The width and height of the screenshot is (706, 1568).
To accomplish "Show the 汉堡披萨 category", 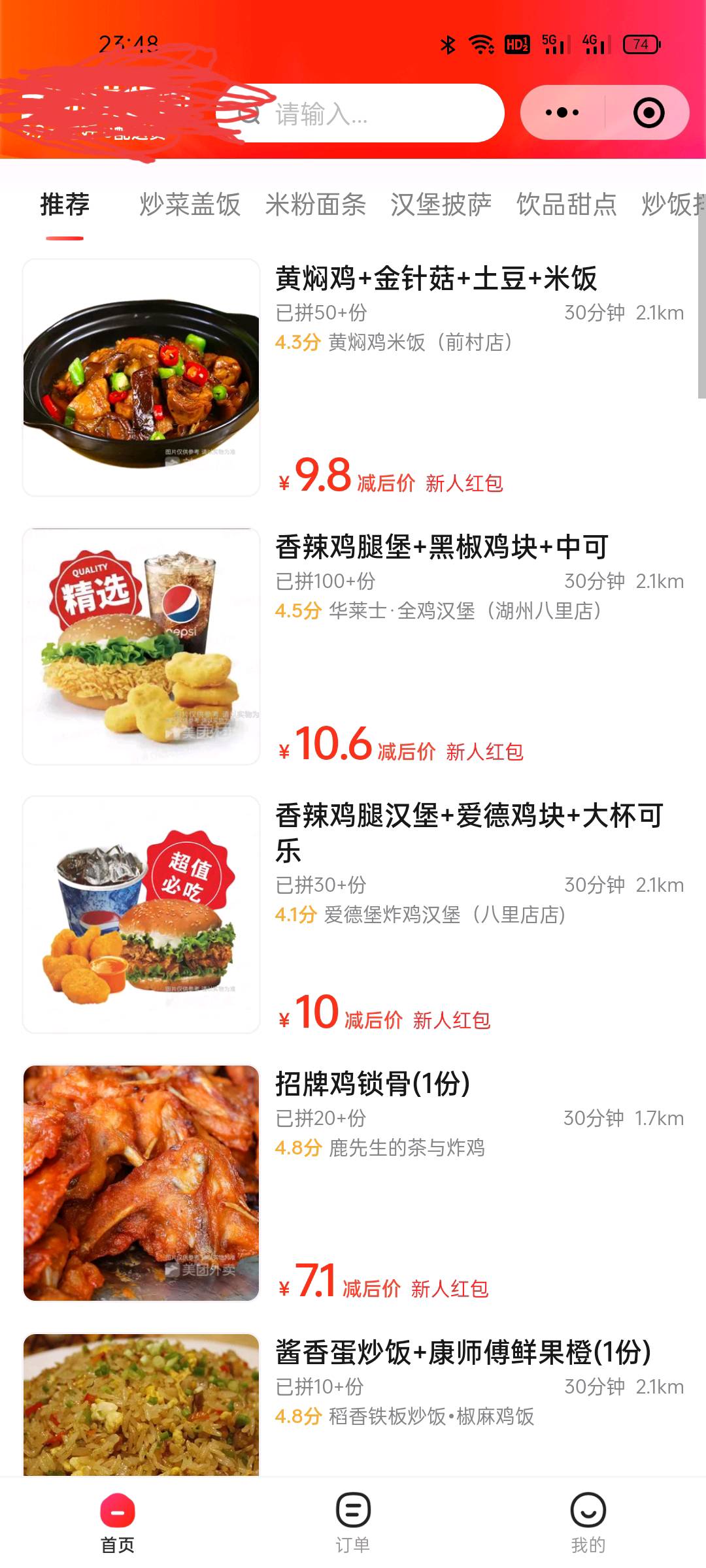I will (x=441, y=204).
